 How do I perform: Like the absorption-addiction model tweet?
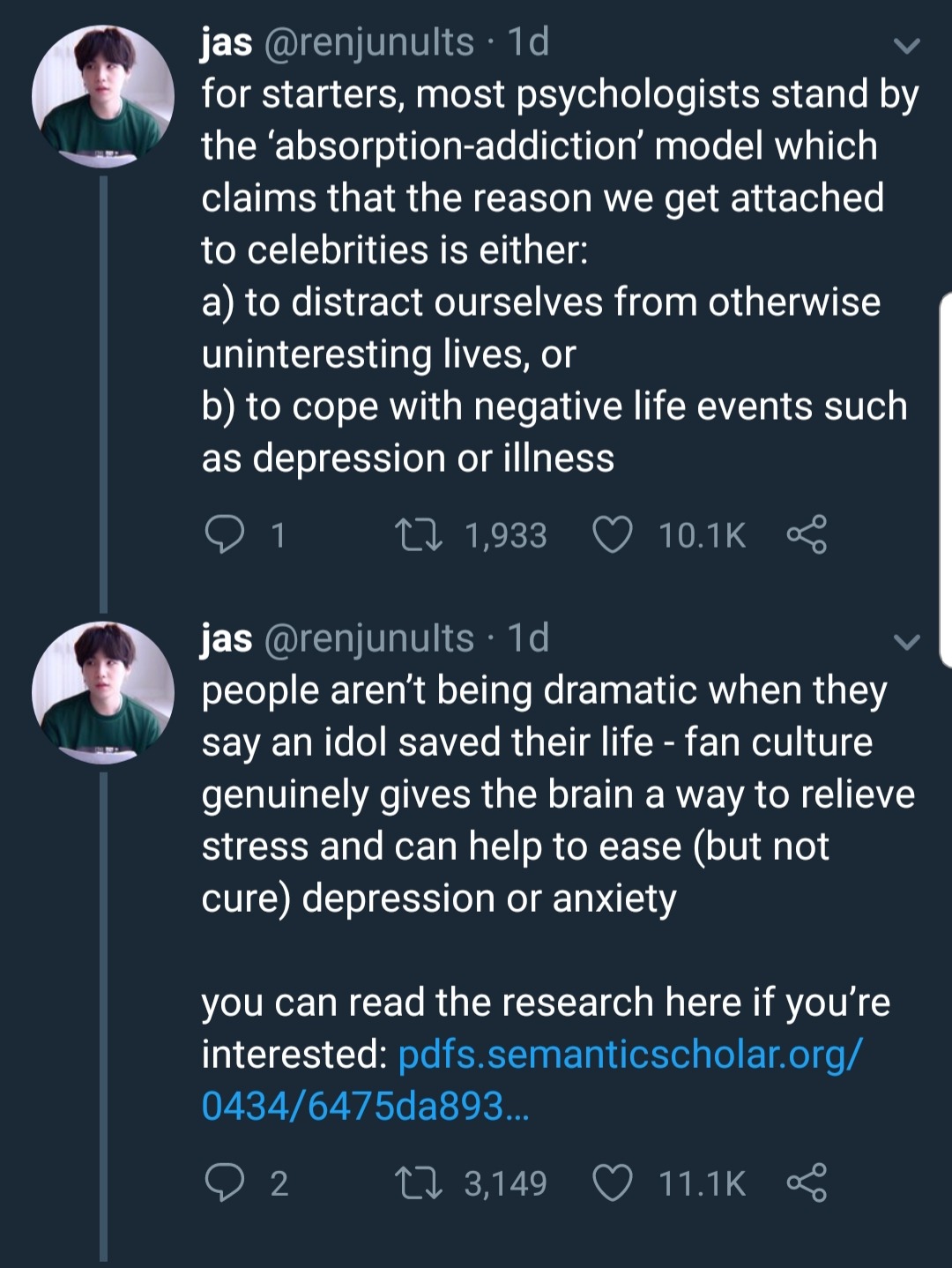(x=612, y=534)
